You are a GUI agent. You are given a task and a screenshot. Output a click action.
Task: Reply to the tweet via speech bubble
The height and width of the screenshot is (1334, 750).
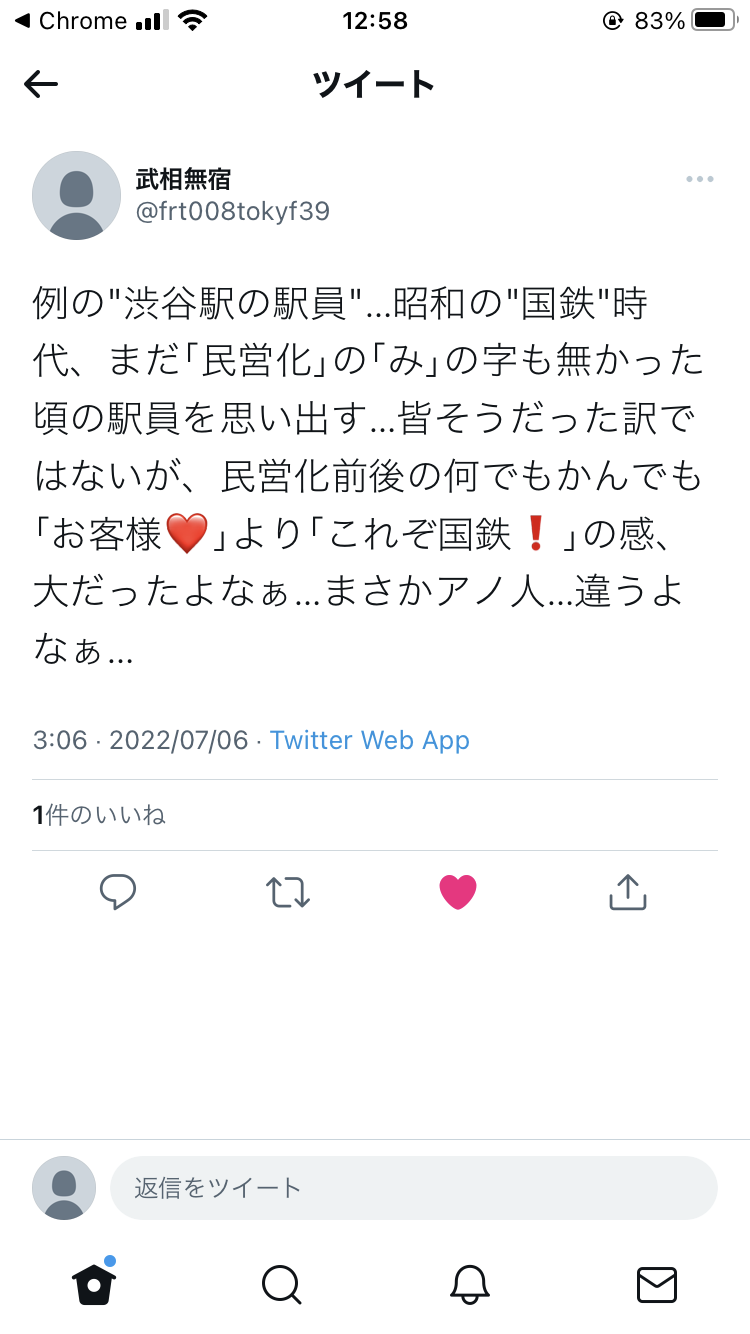[x=118, y=891]
